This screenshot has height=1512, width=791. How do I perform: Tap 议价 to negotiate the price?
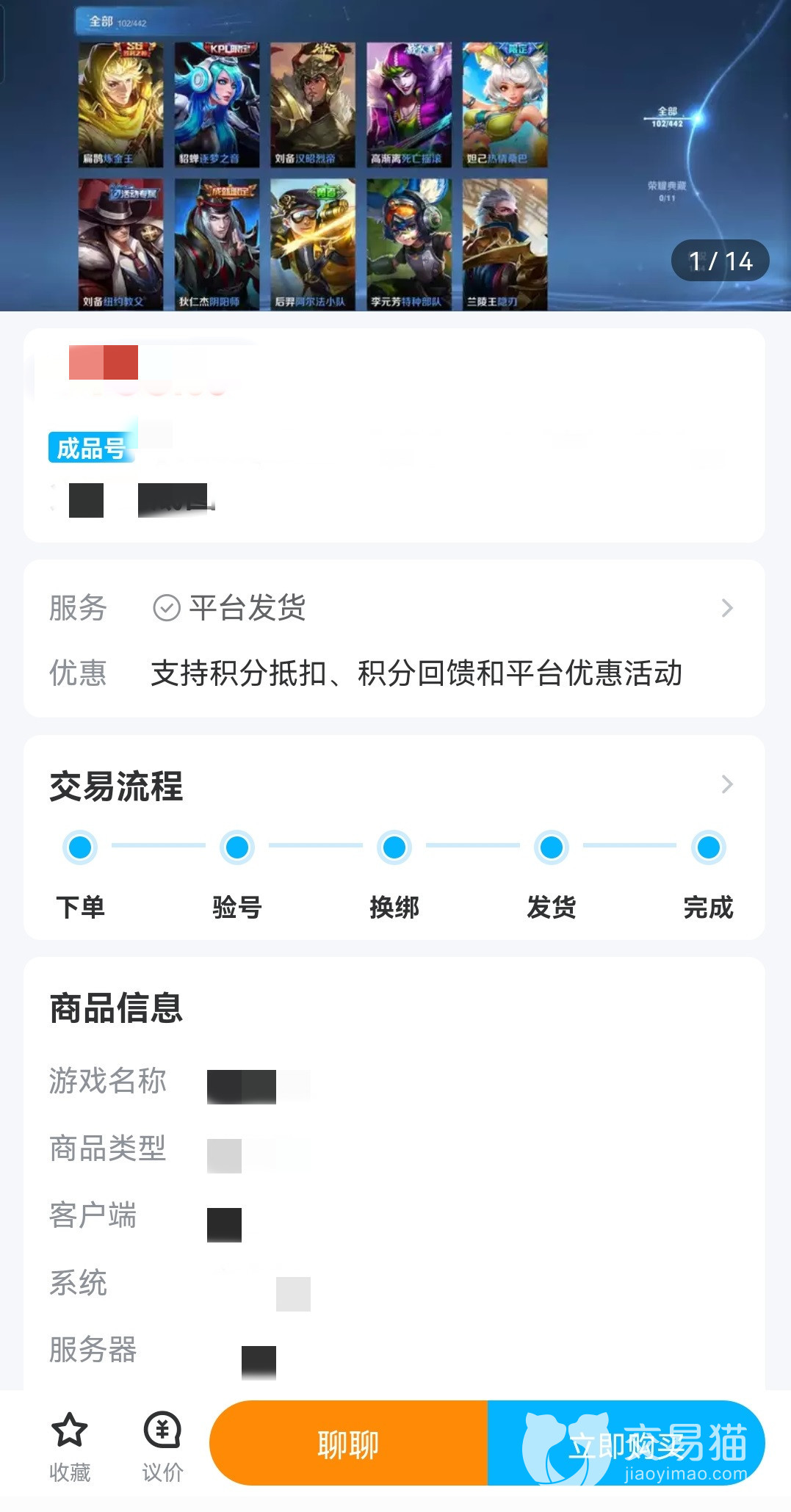tap(162, 1445)
